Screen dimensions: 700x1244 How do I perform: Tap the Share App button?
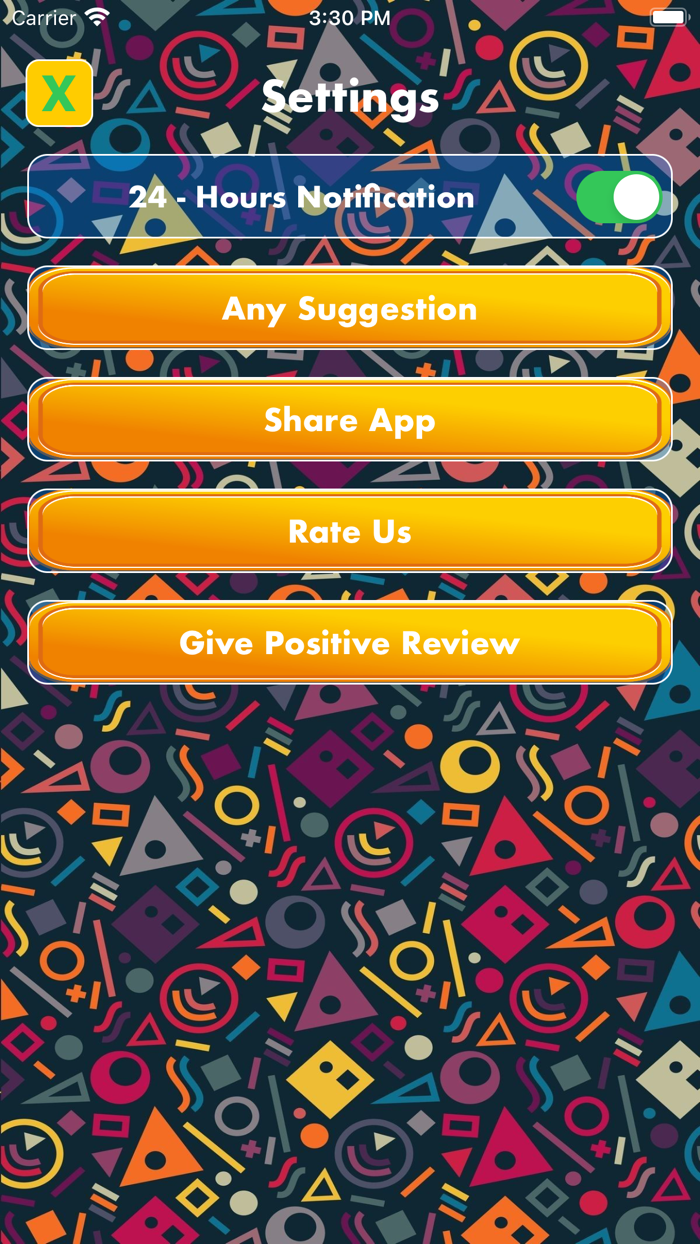point(350,420)
